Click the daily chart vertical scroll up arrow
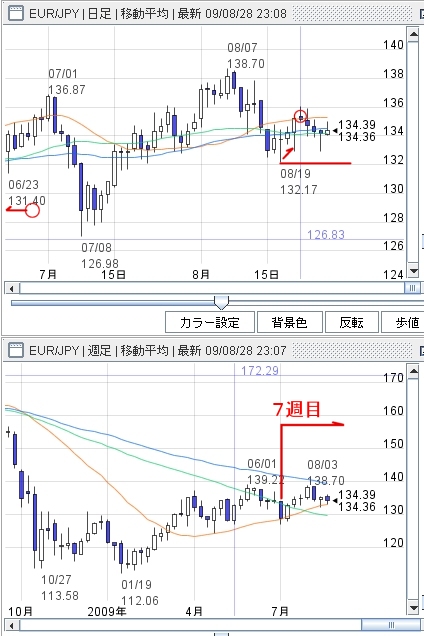This screenshot has height=636, width=424. coord(413,34)
